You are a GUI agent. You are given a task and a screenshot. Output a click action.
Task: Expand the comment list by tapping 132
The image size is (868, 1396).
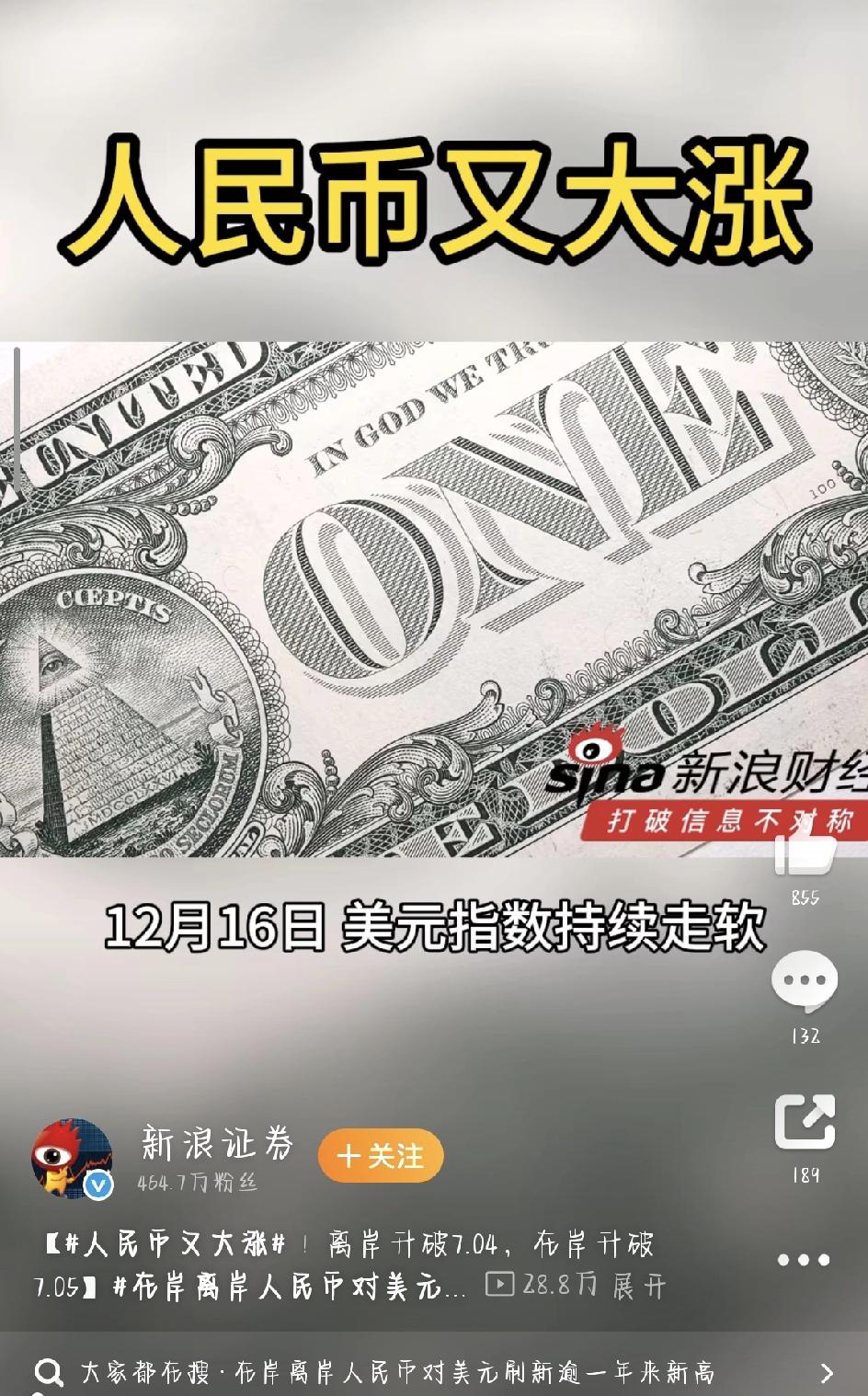point(804,1035)
